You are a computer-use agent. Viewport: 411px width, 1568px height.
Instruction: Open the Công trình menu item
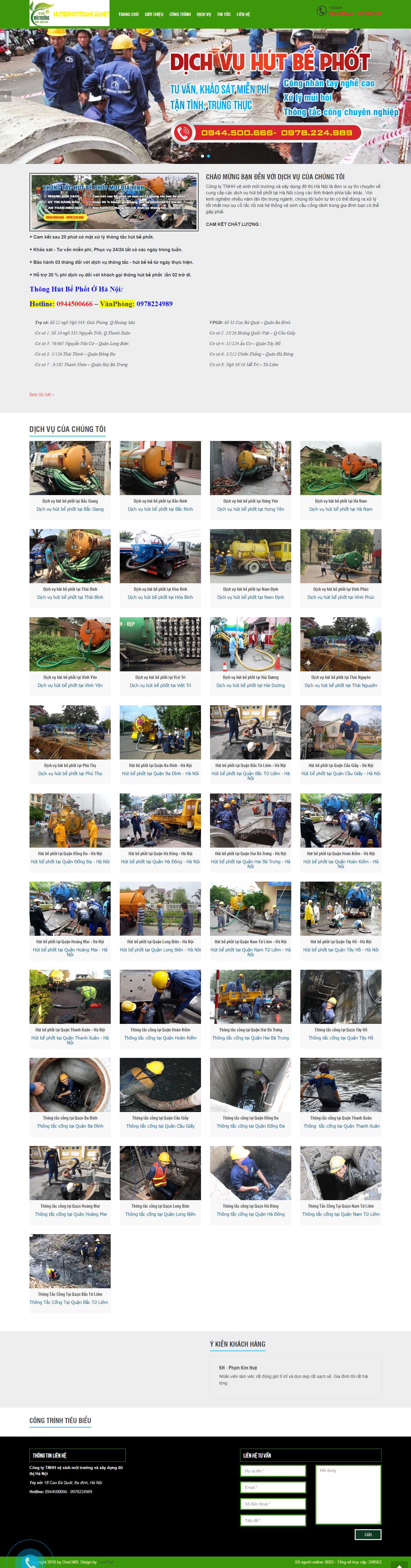(180, 14)
